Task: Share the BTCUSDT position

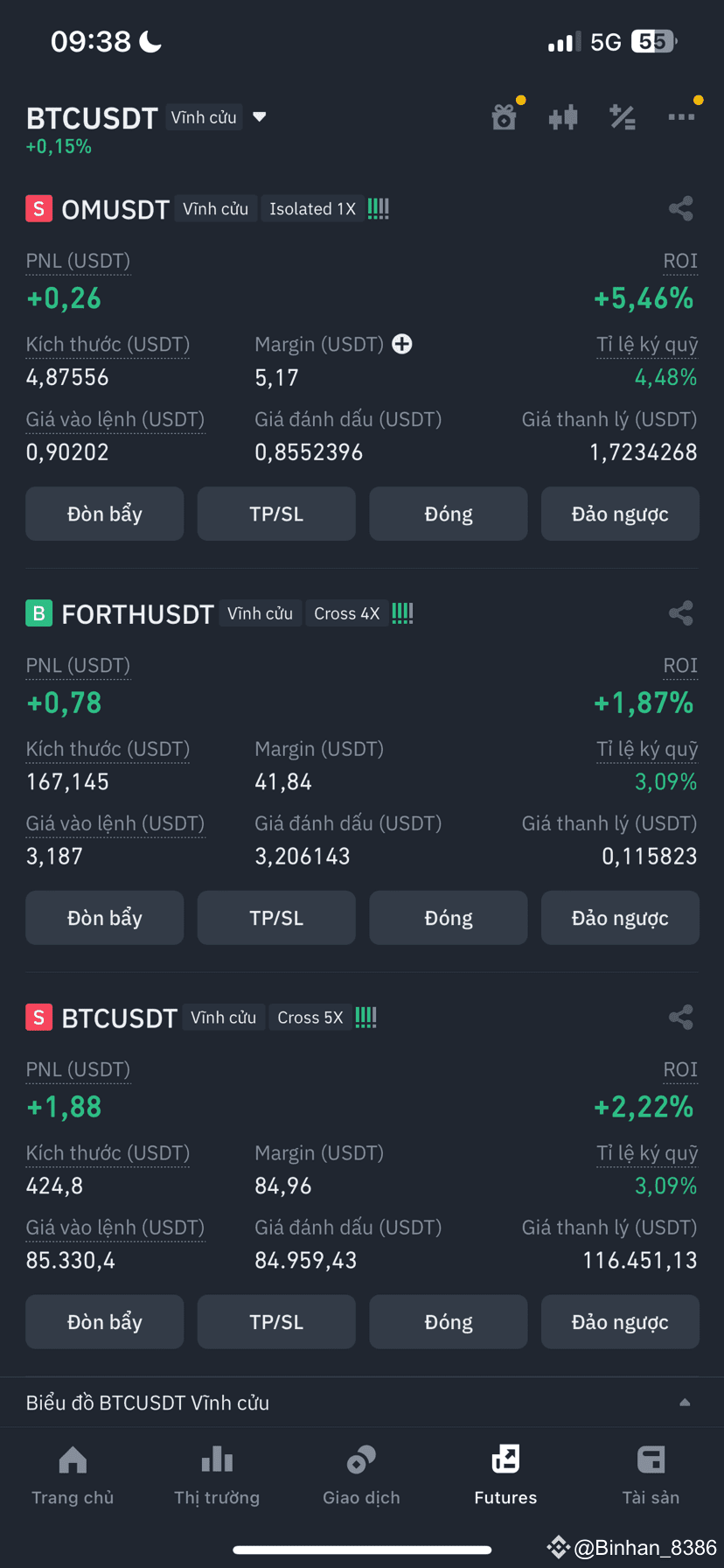Action: point(680,1017)
